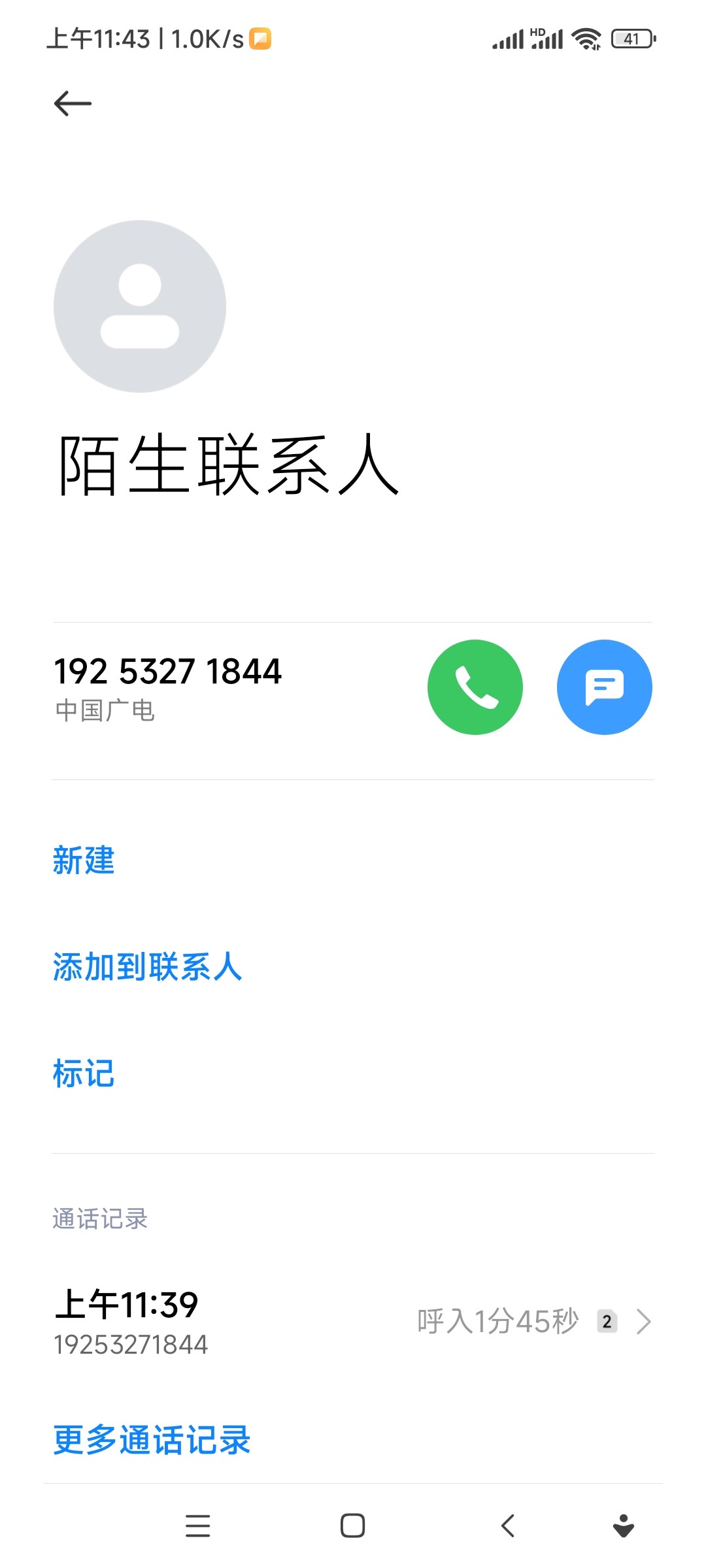This screenshot has width=706, height=1568.
Task: Tap 新建 to create a new contact
Action: coord(84,860)
